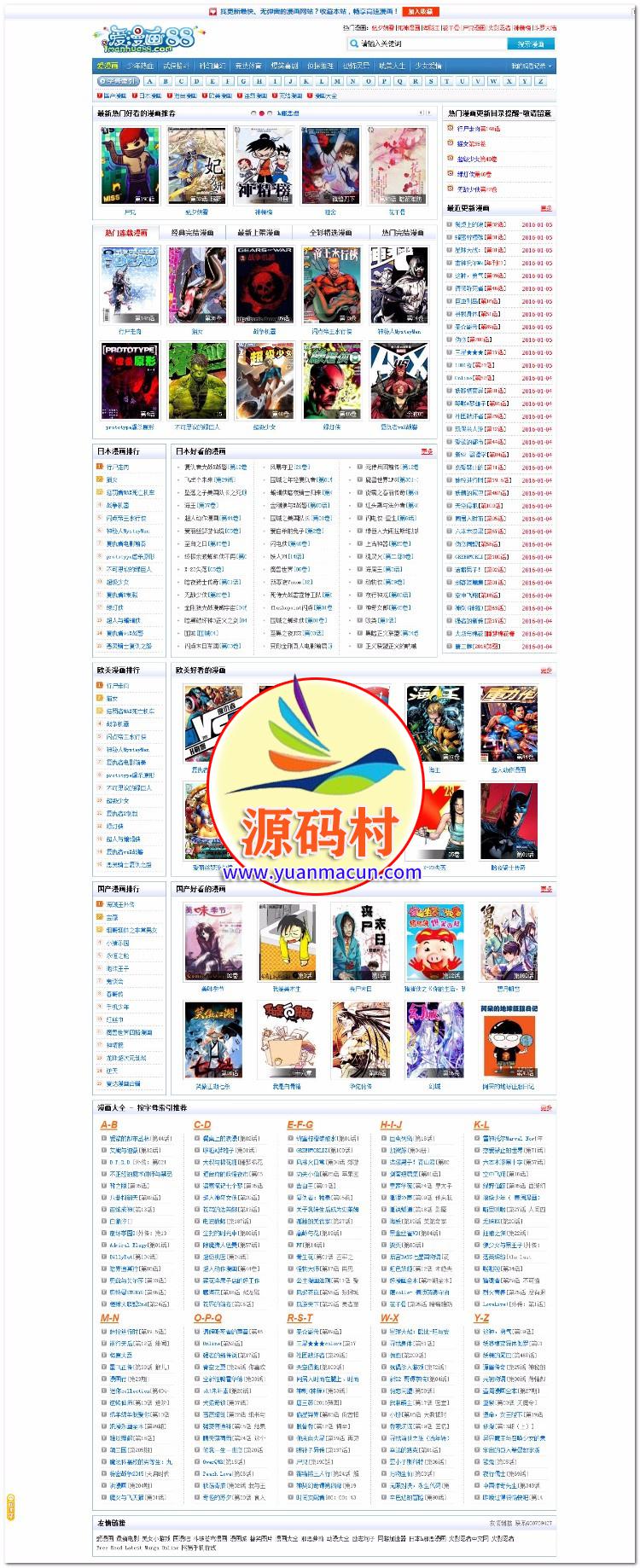Switch to the 最新上架漫画 tab

(x=261, y=232)
